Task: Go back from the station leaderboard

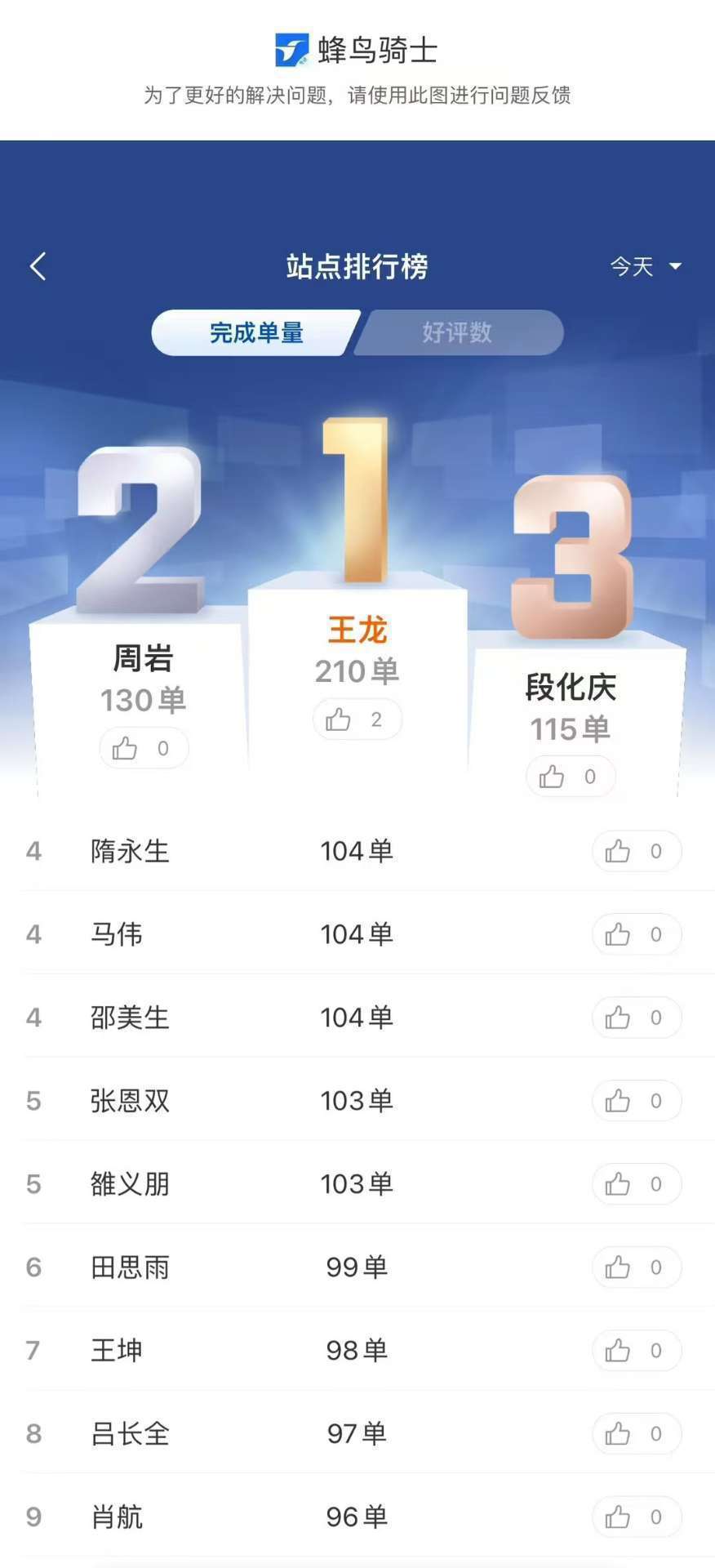Action: 38,267
